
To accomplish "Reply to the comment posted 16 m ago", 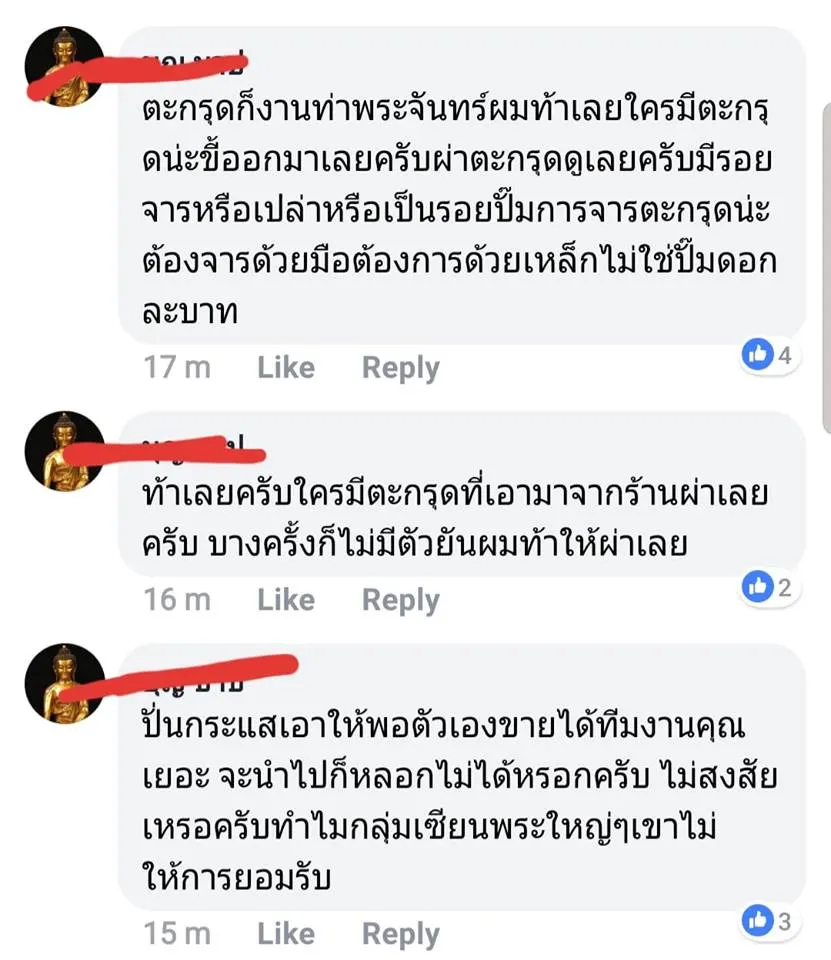I will click(x=400, y=600).
